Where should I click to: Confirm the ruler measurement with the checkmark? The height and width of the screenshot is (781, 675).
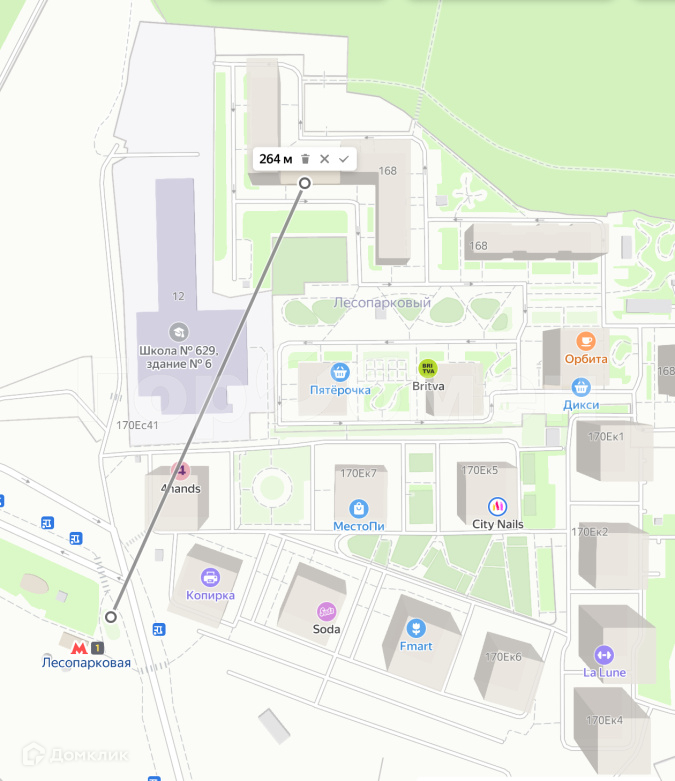click(x=344, y=159)
